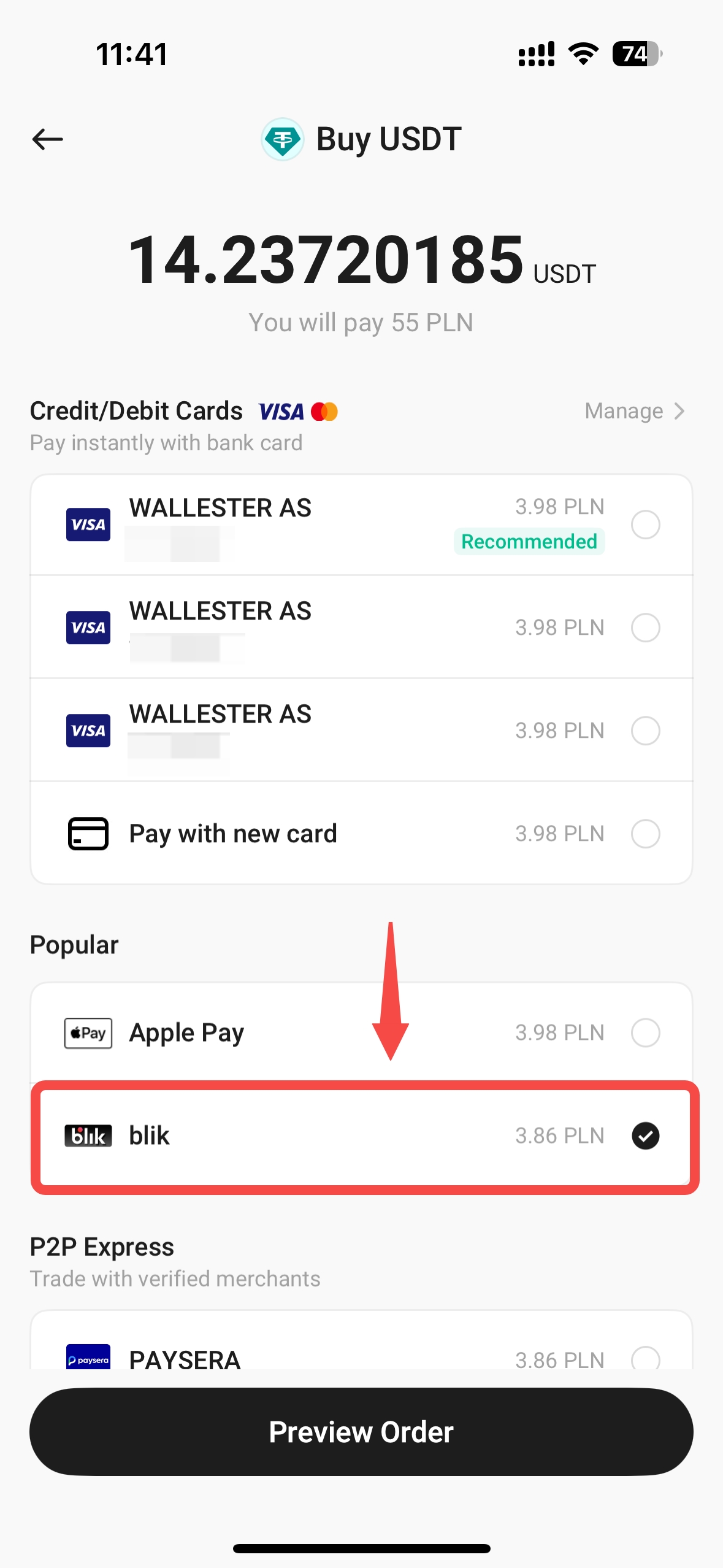Open the Manage cards link
The height and width of the screenshot is (1568, 723).
[x=624, y=410]
